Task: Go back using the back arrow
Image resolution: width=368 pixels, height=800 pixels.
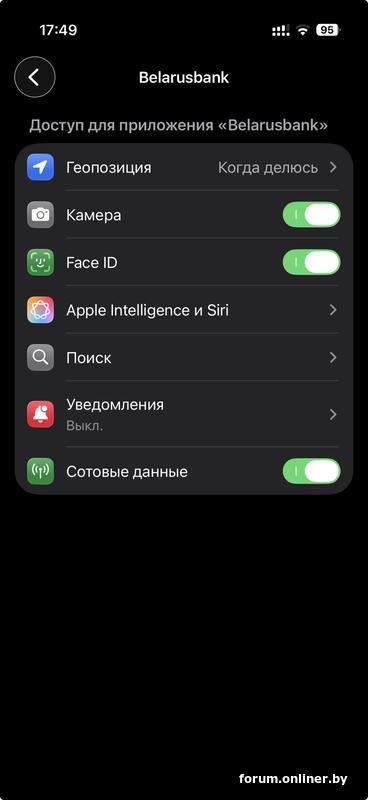Action: pyautogui.click(x=35, y=77)
